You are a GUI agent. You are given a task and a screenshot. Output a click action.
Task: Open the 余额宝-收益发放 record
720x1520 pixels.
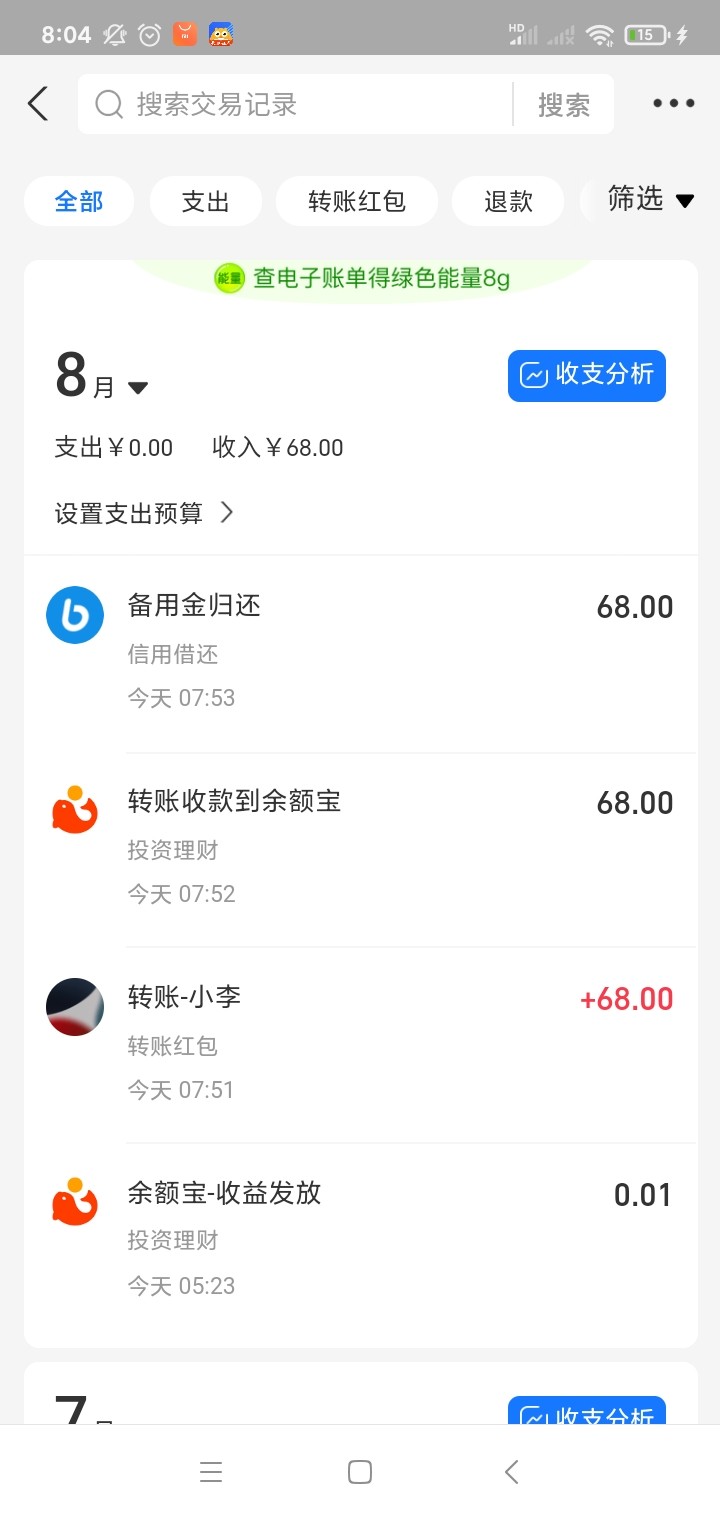pos(360,1238)
